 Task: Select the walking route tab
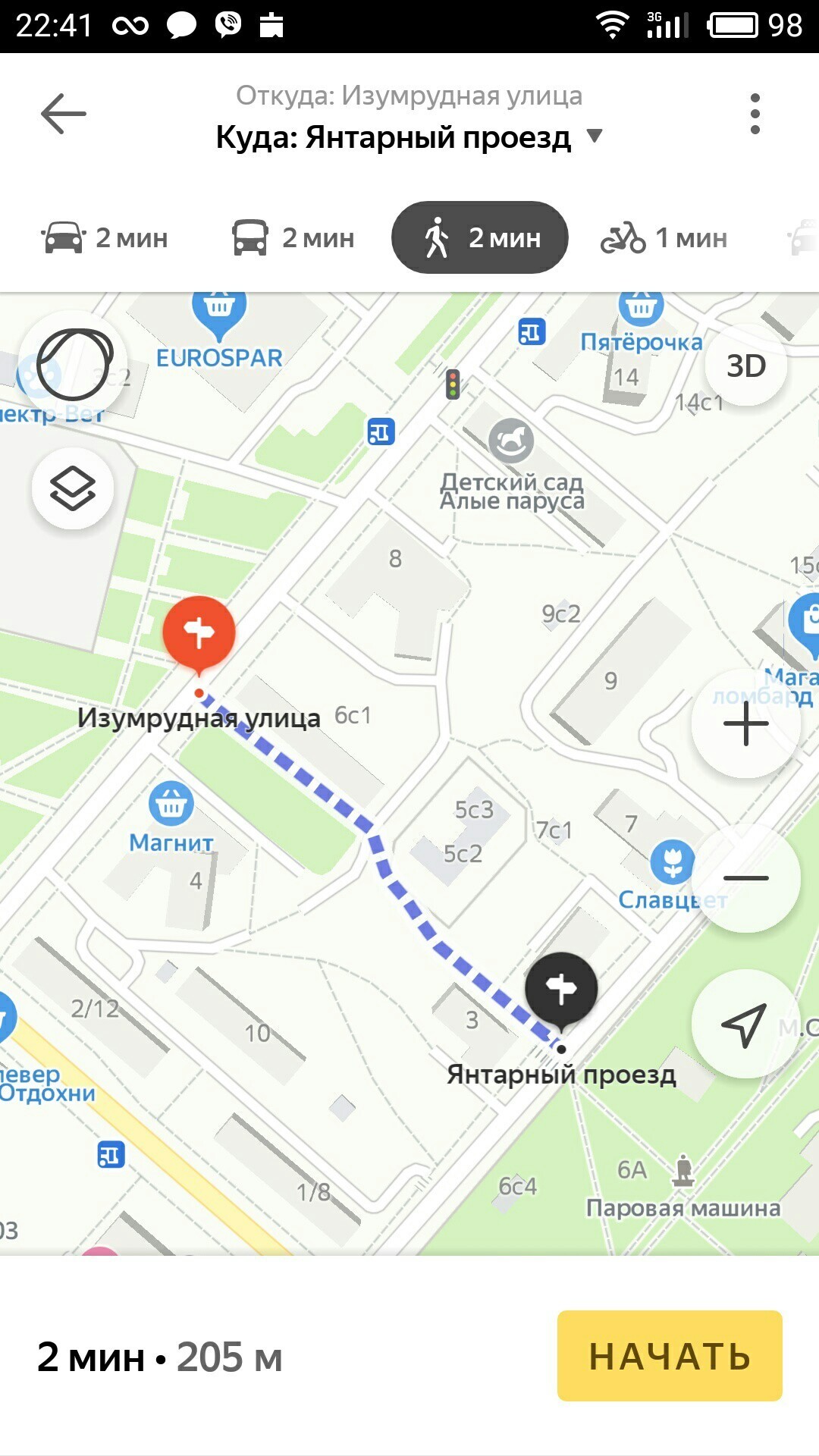point(480,238)
